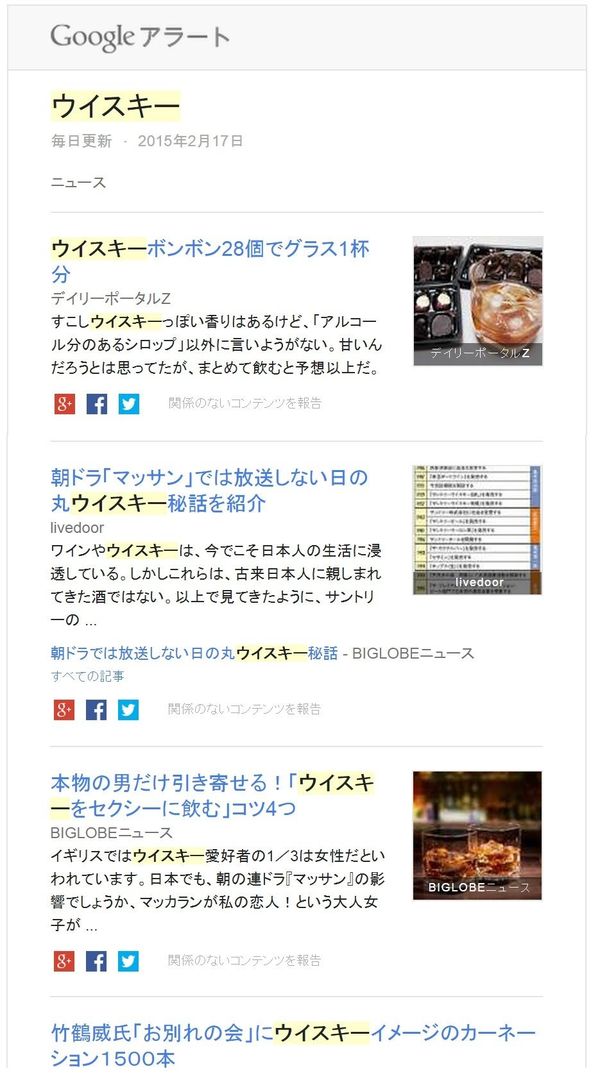This screenshot has height=1087, width=600.
Task: View すべての記事 for the マッサン story
Action: pyautogui.click(x=87, y=676)
